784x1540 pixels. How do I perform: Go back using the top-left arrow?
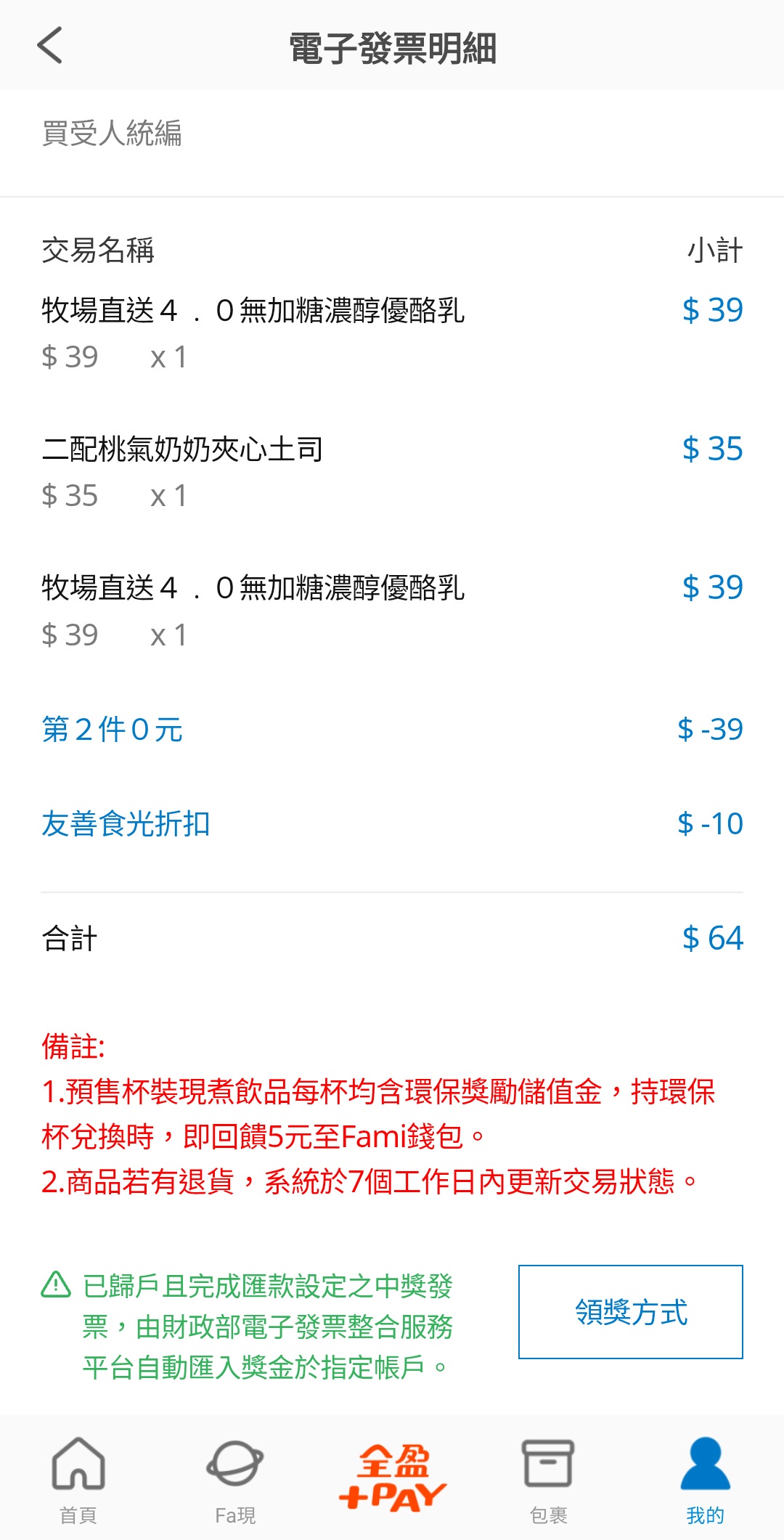pos(49,46)
